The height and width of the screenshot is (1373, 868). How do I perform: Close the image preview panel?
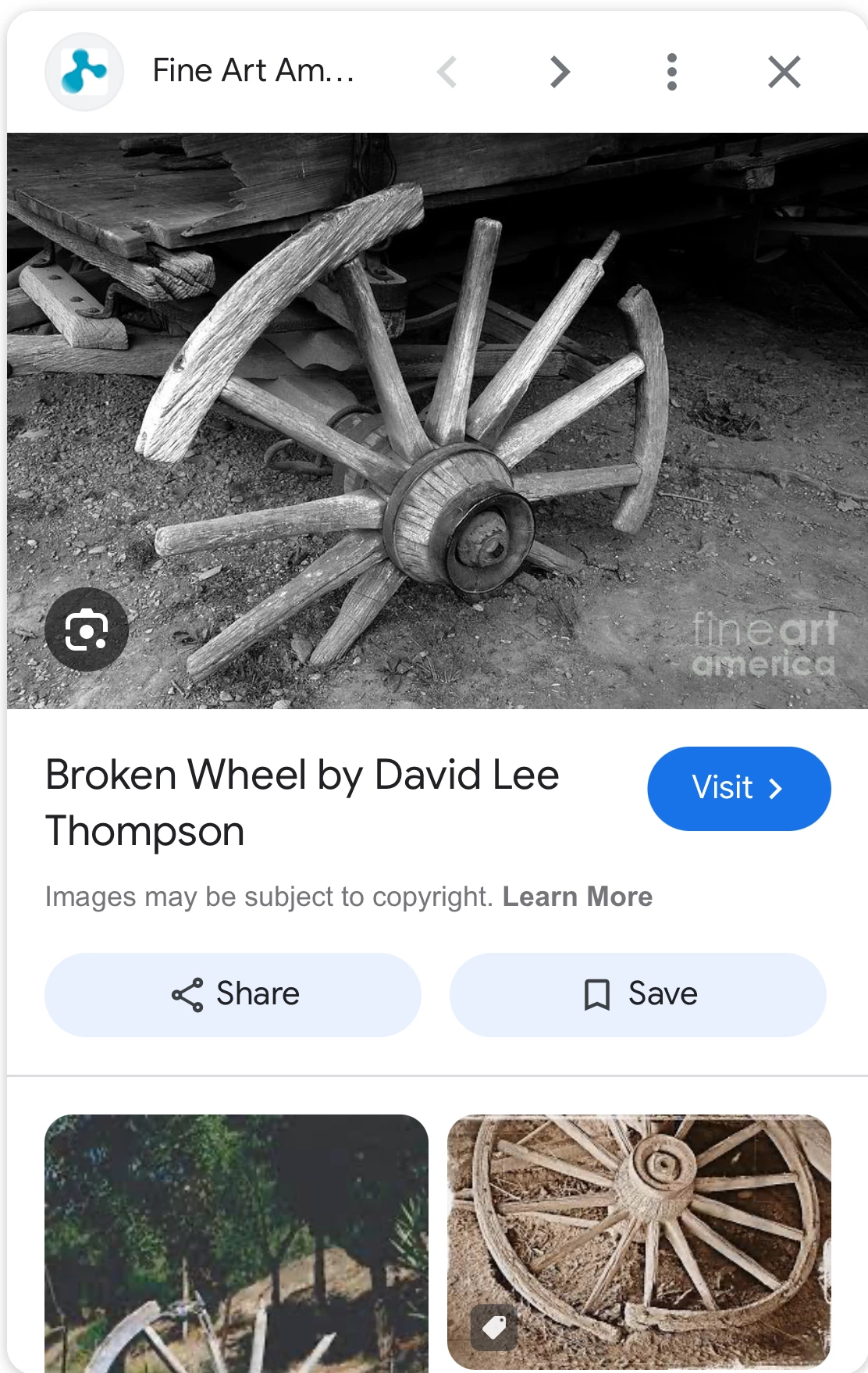pyautogui.click(x=784, y=73)
